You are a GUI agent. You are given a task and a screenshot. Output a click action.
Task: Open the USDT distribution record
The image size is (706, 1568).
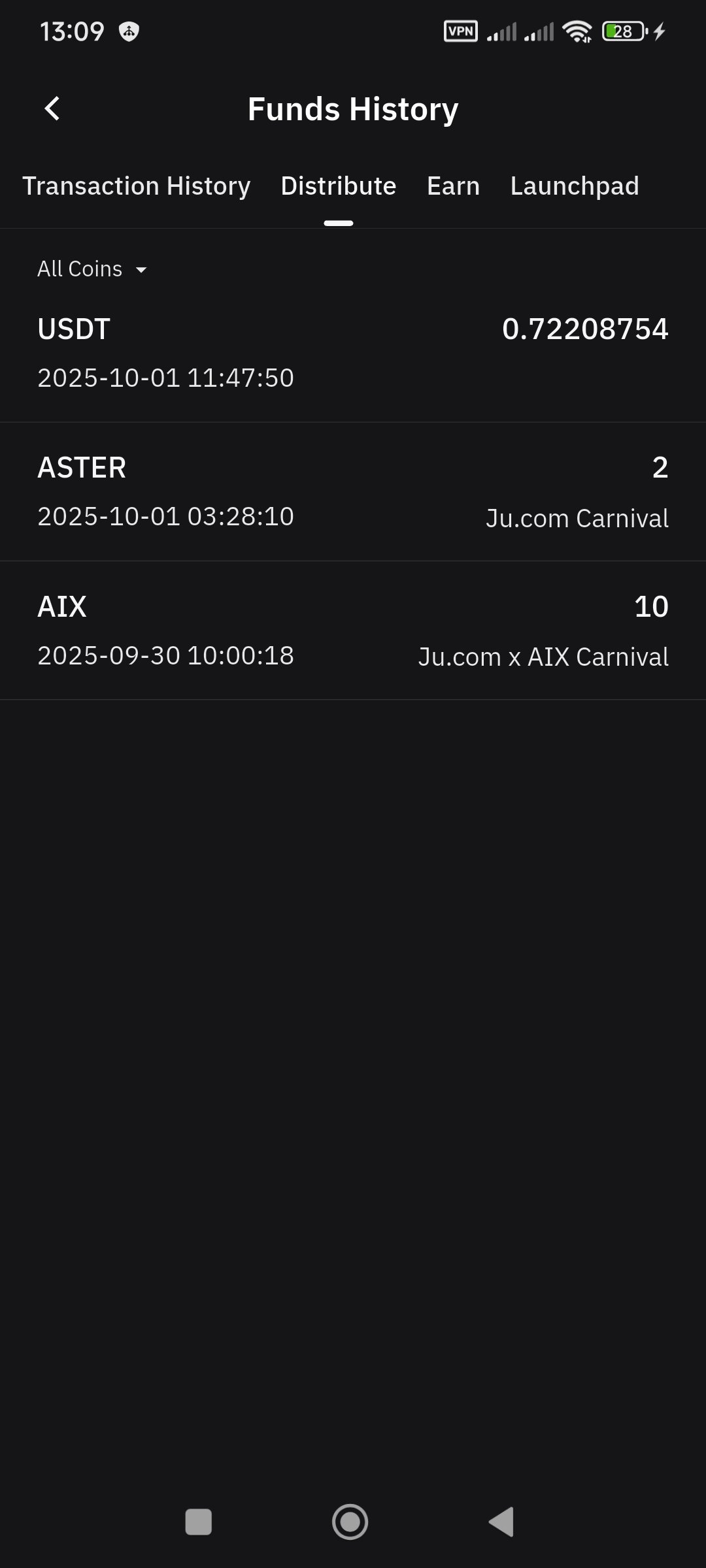(353, 353)
